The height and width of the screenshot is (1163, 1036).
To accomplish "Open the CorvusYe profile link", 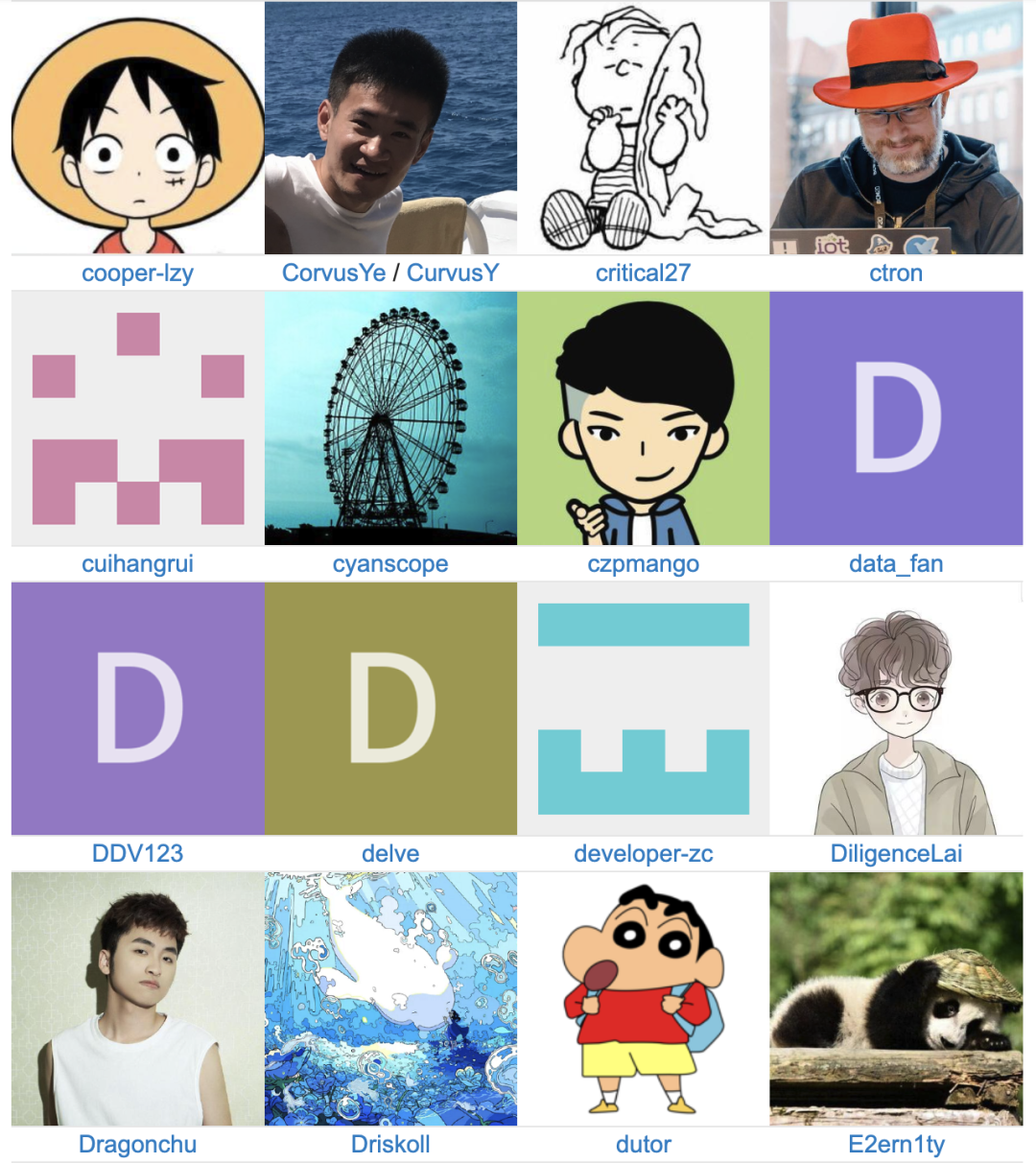I will [x=333, y=273].
